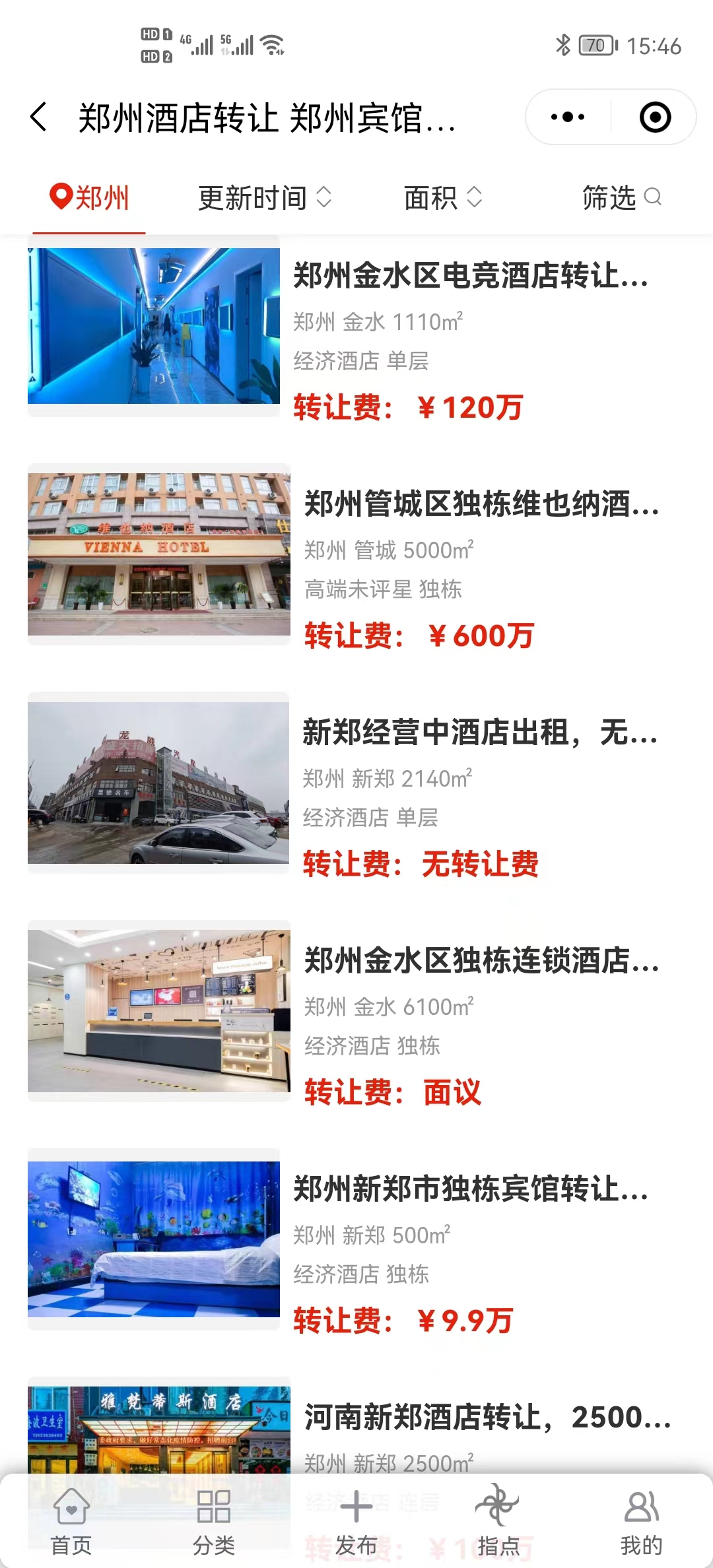Go back using the top-left arrow
The height and width of the screenshot is (1568, 713).
coord(40,117)
